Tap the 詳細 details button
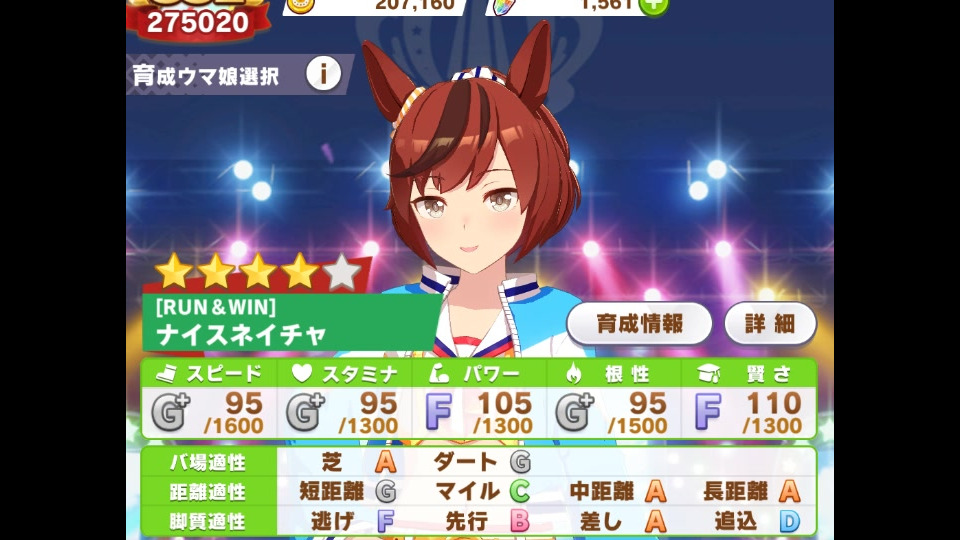Screen dimensions: 960x540 (x=770, y=323)
